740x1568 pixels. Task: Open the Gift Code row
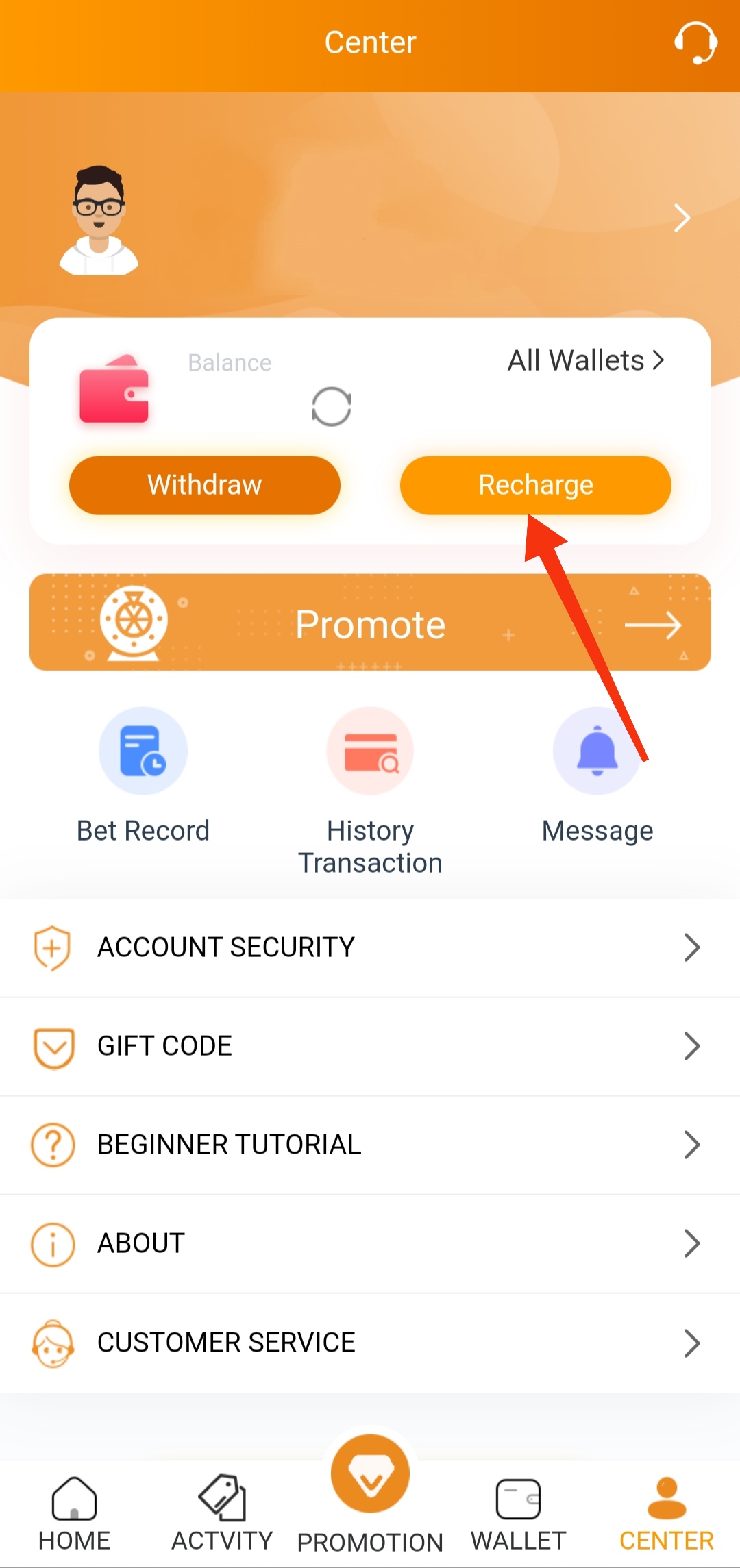(370, 1047)
